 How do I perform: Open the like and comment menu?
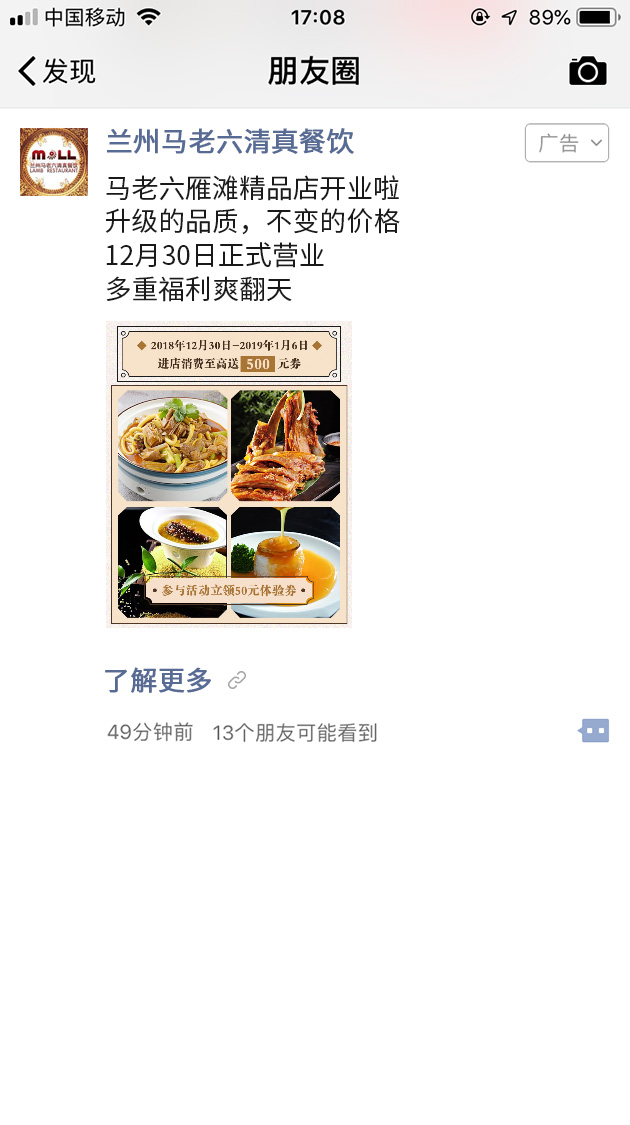594,731
